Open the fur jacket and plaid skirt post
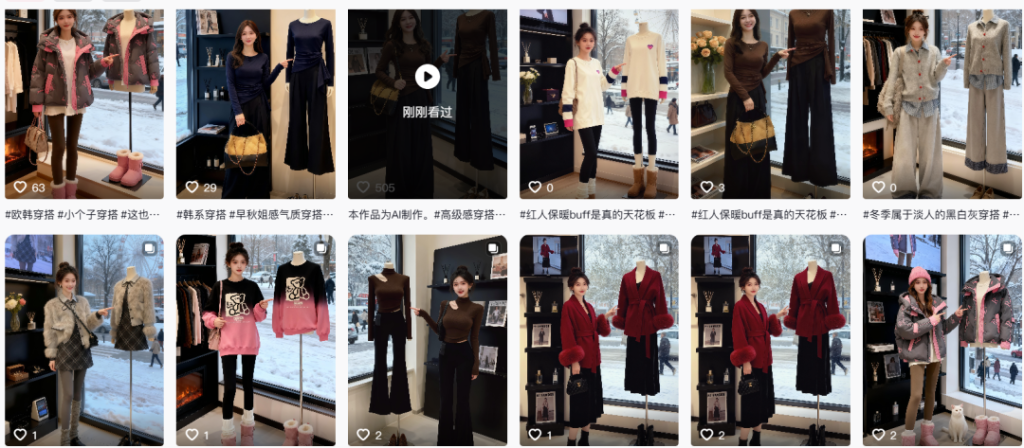 (84, 340)
